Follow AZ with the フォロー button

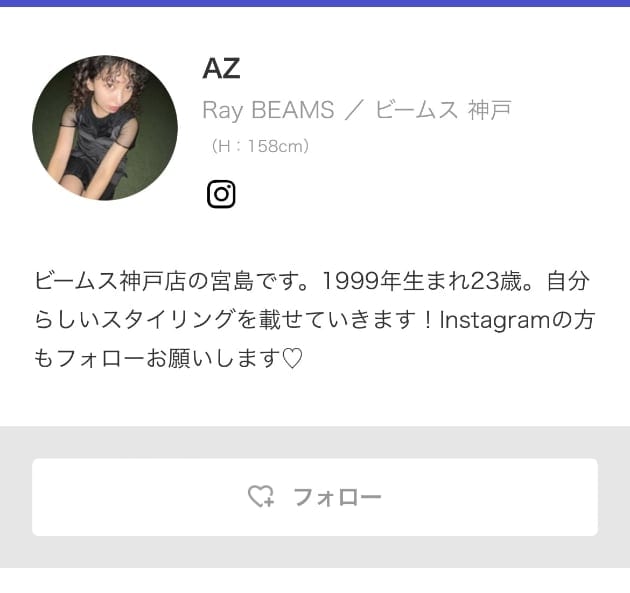pyautogui.click(x=315, y=497)
